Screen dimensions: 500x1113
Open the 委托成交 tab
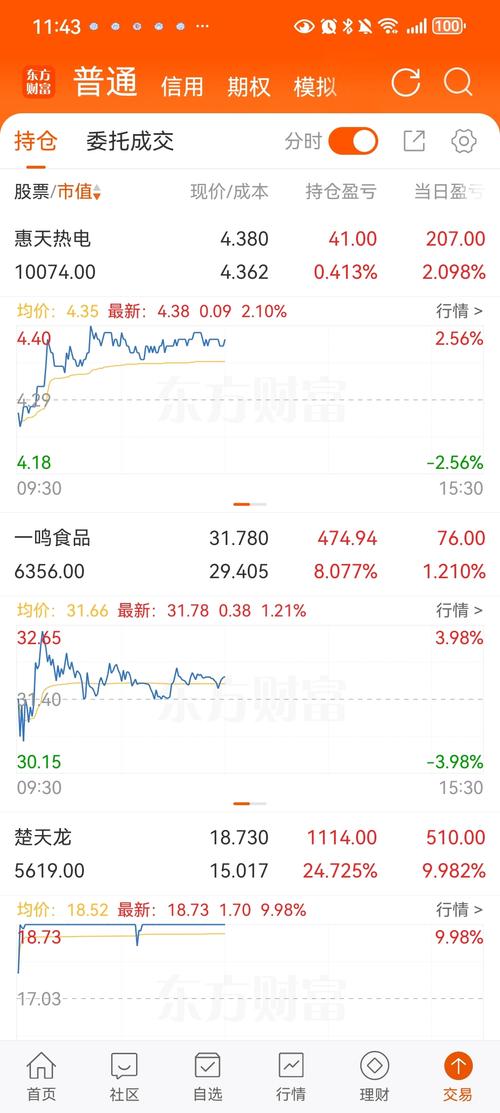click(x=130, y=141)
